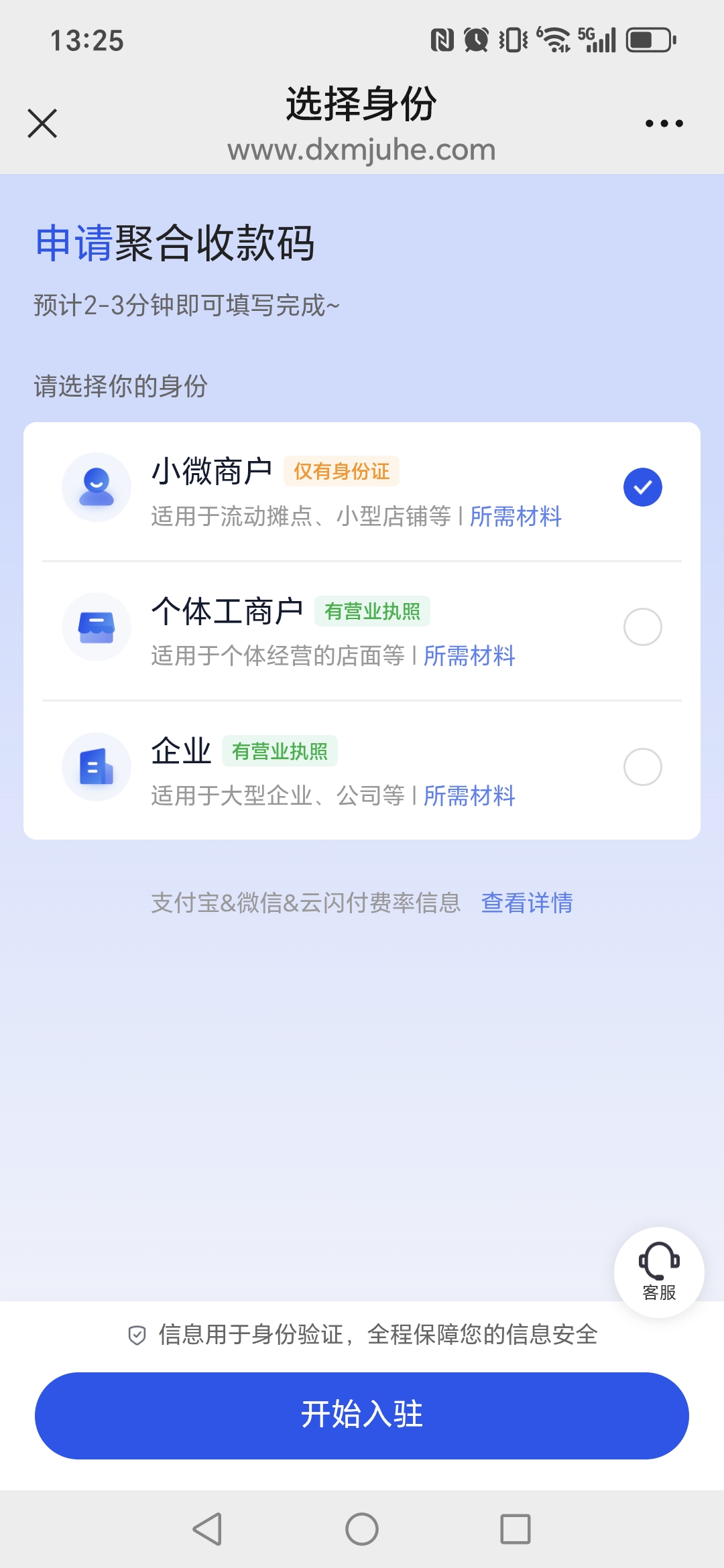
Task: Open the three-dot overflow menu
Action: (x=664, y=123)
